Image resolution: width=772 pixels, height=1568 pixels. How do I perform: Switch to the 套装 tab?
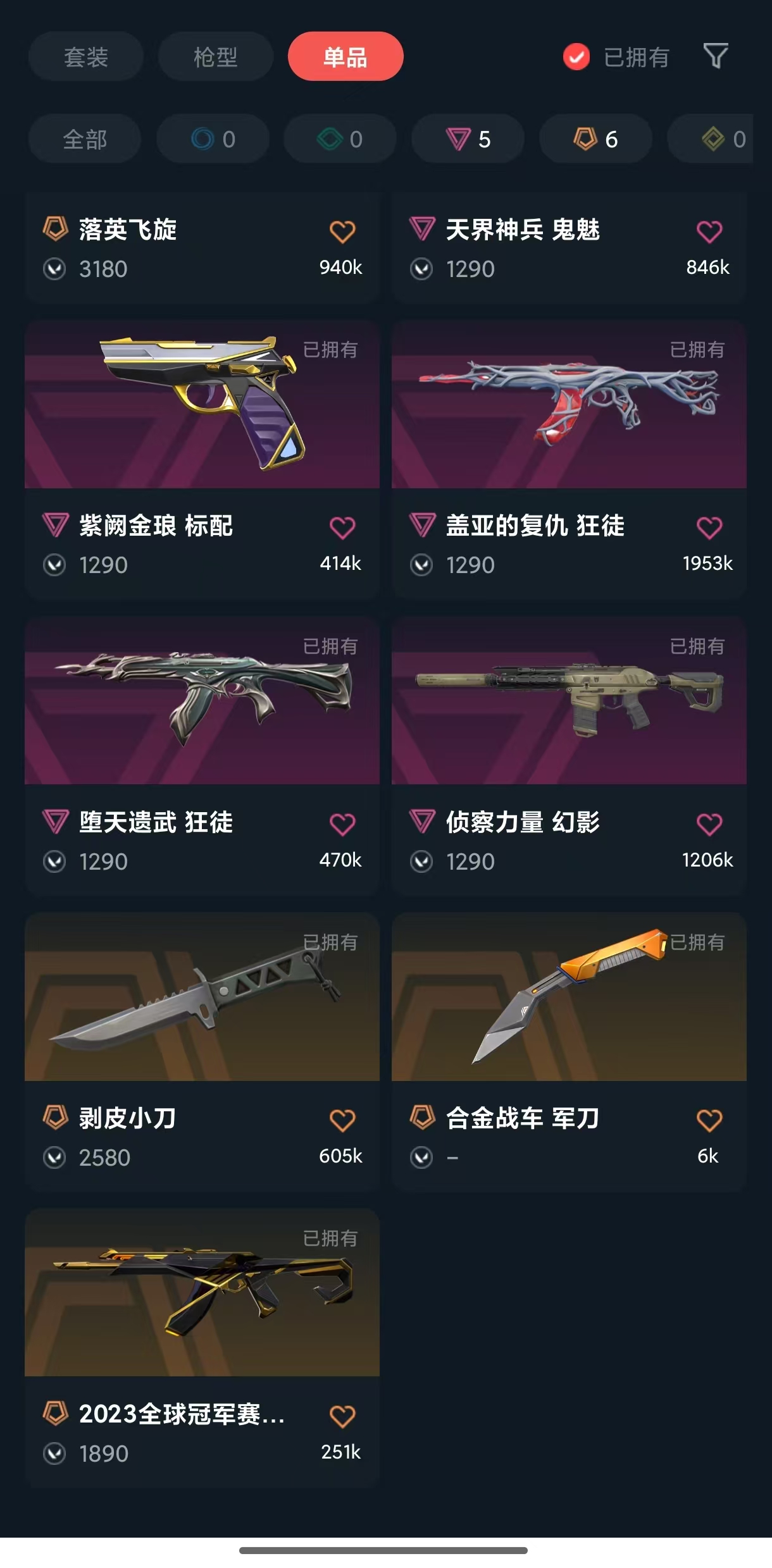86,57
